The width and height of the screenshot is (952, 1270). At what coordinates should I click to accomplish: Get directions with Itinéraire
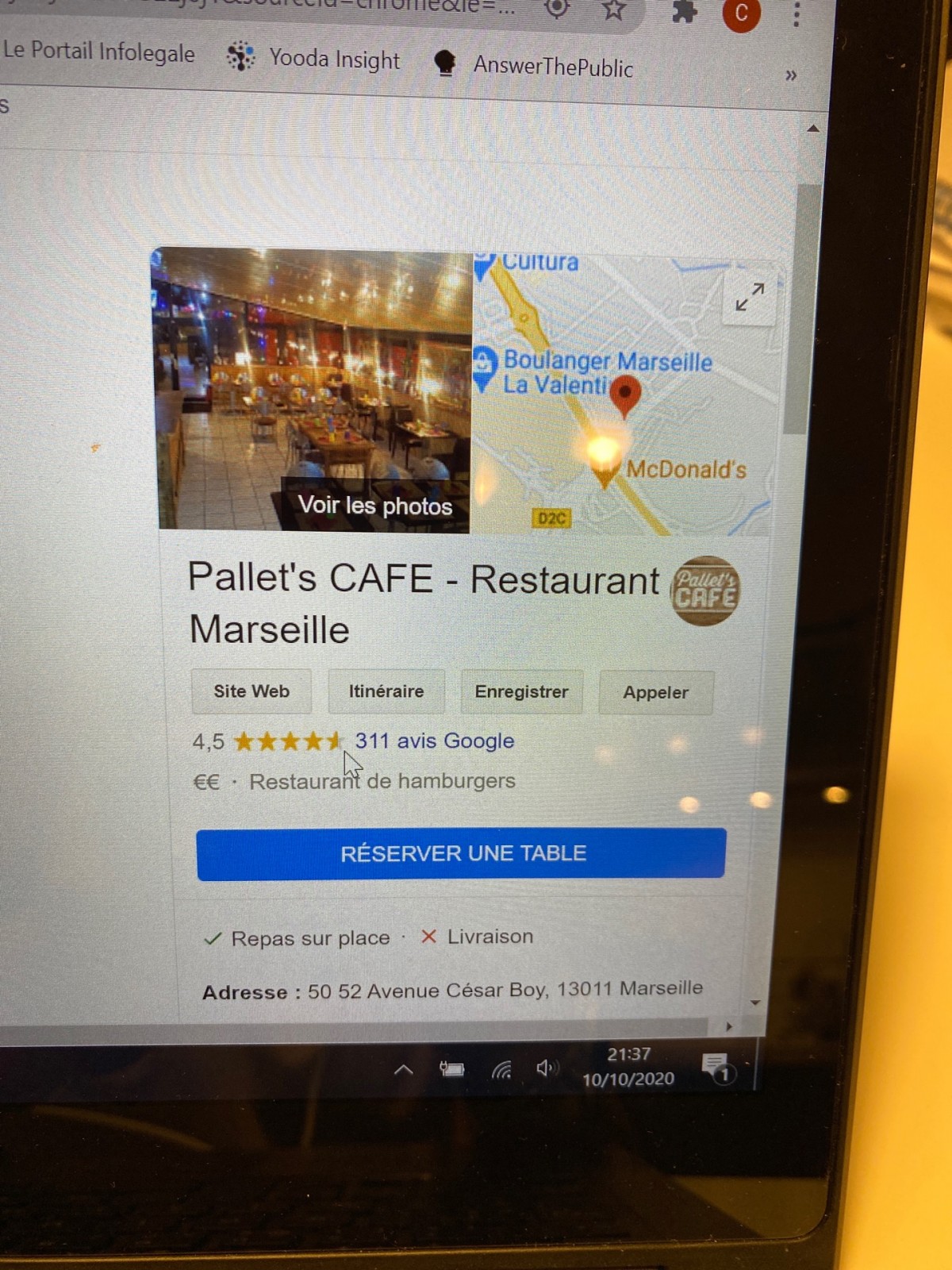[x=386, y=691]
